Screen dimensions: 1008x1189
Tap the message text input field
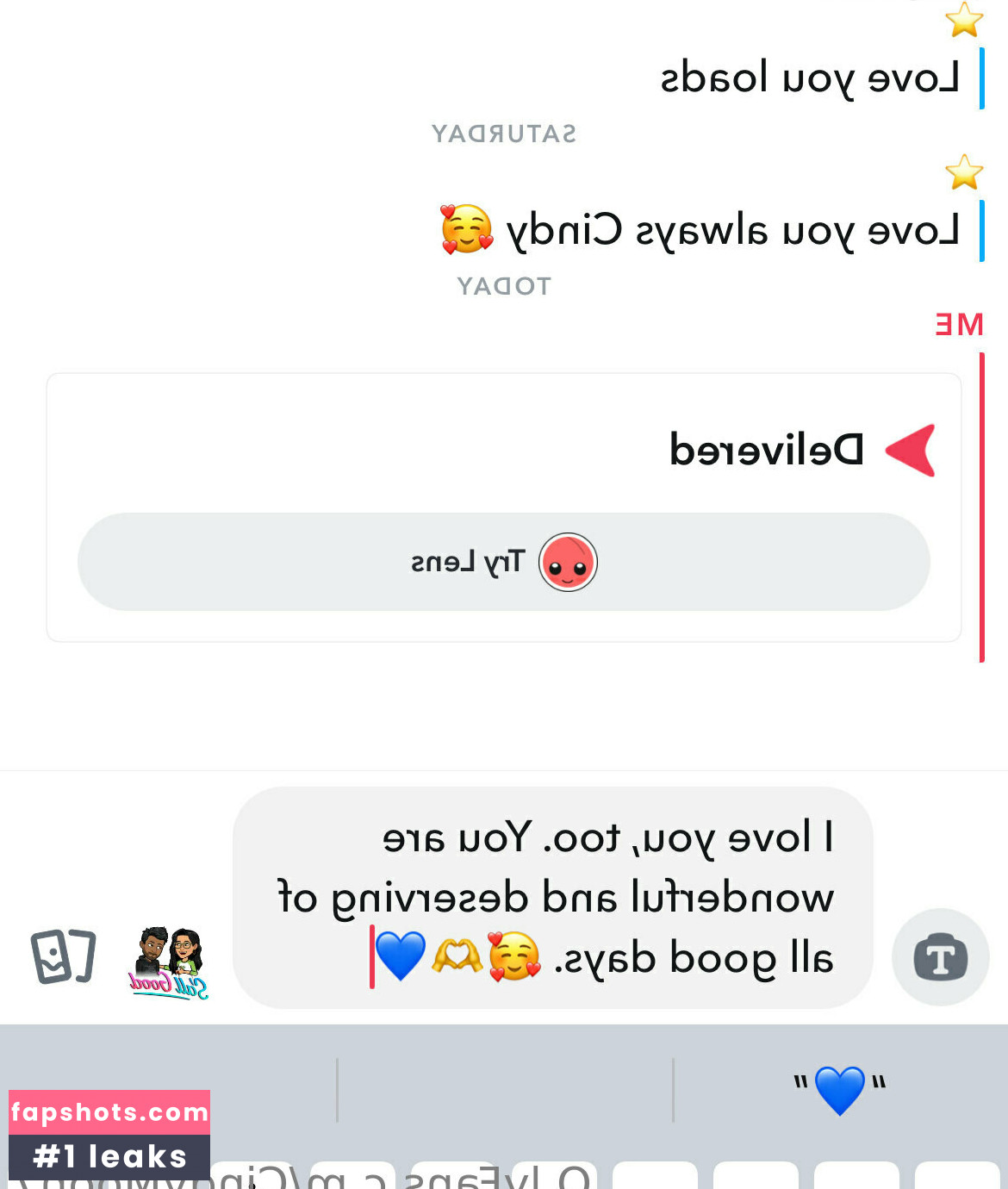[x=553, y=898]
